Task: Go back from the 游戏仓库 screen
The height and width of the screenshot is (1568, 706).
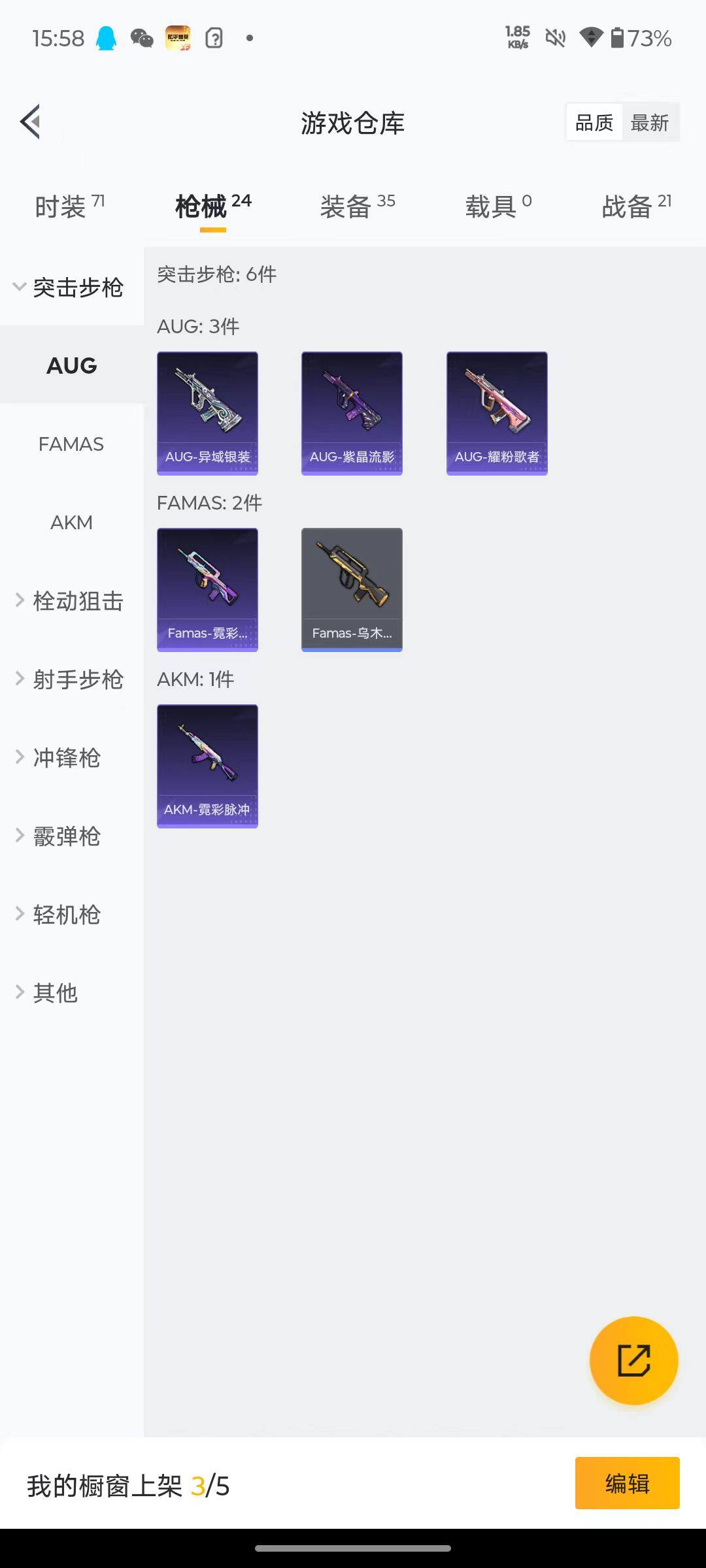Action: coord(31,122)
